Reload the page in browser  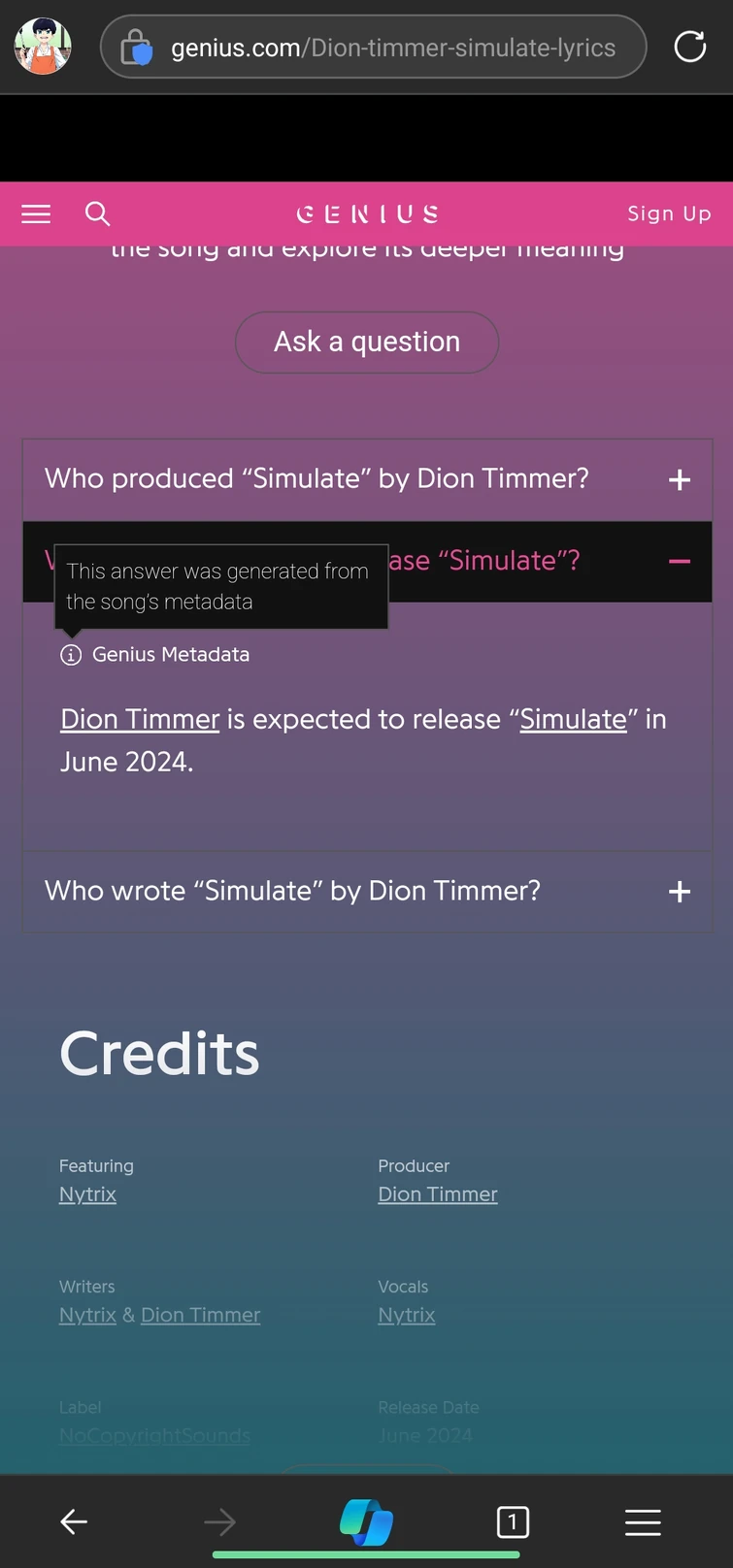coord(689,47)
